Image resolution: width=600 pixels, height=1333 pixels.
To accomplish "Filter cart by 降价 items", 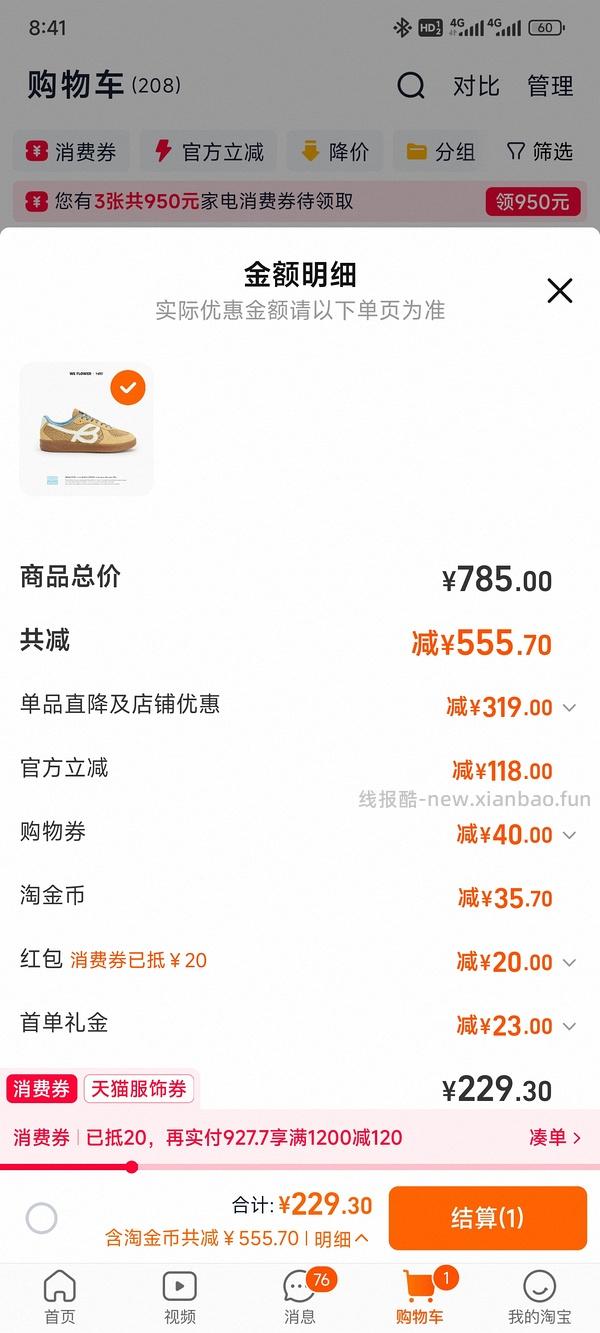I will point(335,152).
